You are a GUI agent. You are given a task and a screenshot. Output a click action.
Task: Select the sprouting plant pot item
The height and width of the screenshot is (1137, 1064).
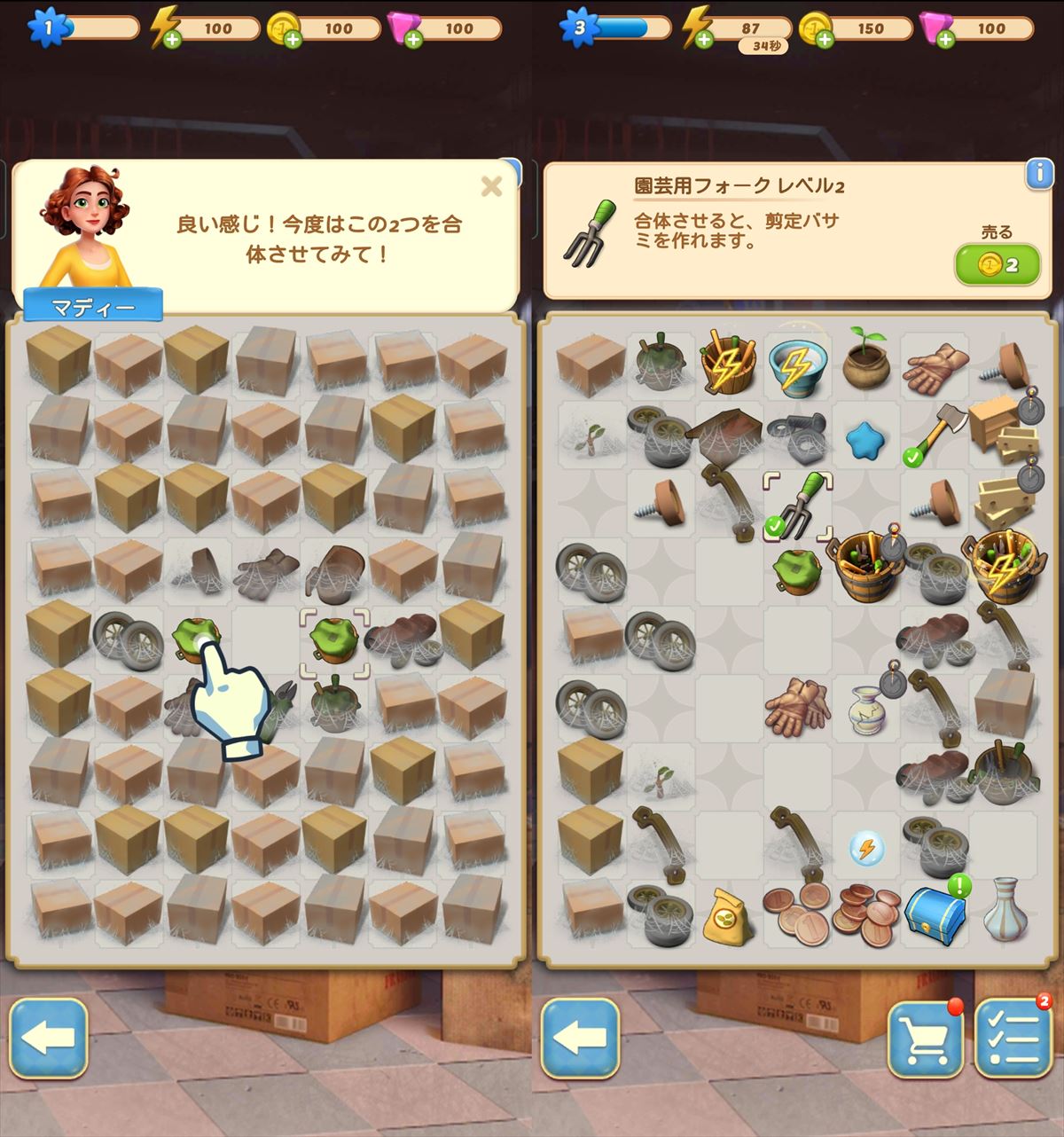[864, 360]
